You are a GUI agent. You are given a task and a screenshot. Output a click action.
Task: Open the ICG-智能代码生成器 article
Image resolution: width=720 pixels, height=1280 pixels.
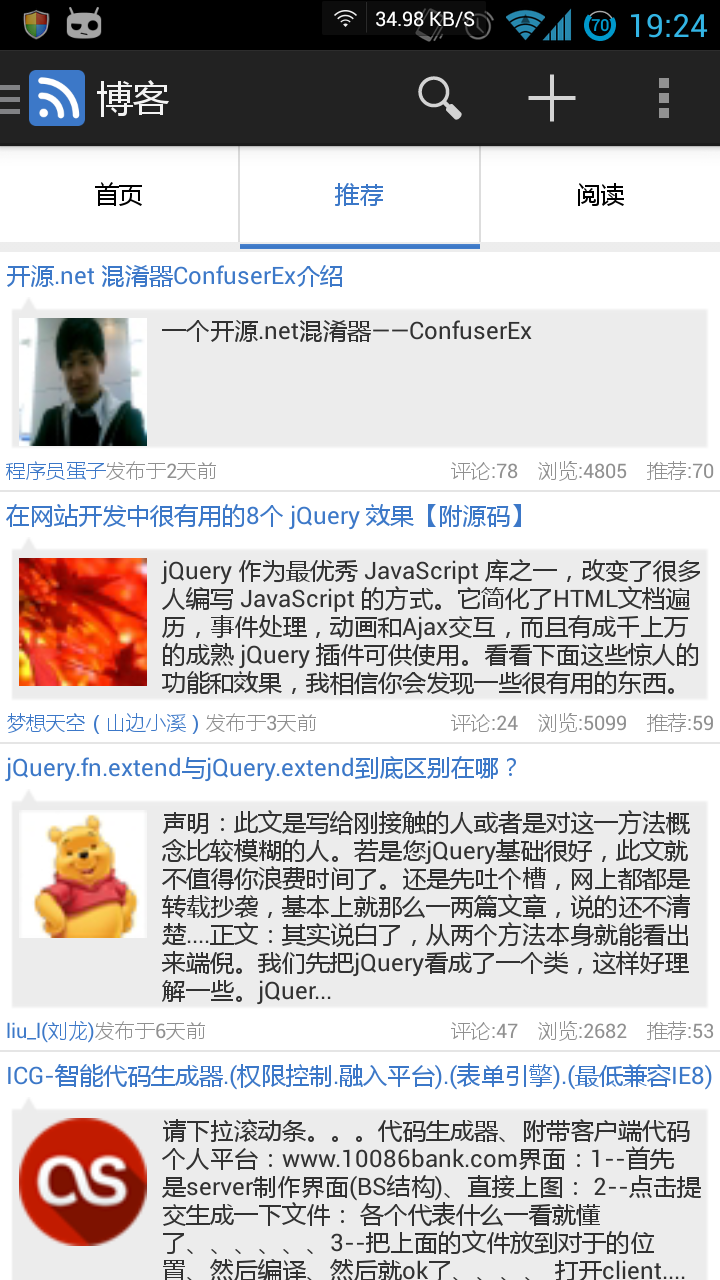pos(358,1076)
